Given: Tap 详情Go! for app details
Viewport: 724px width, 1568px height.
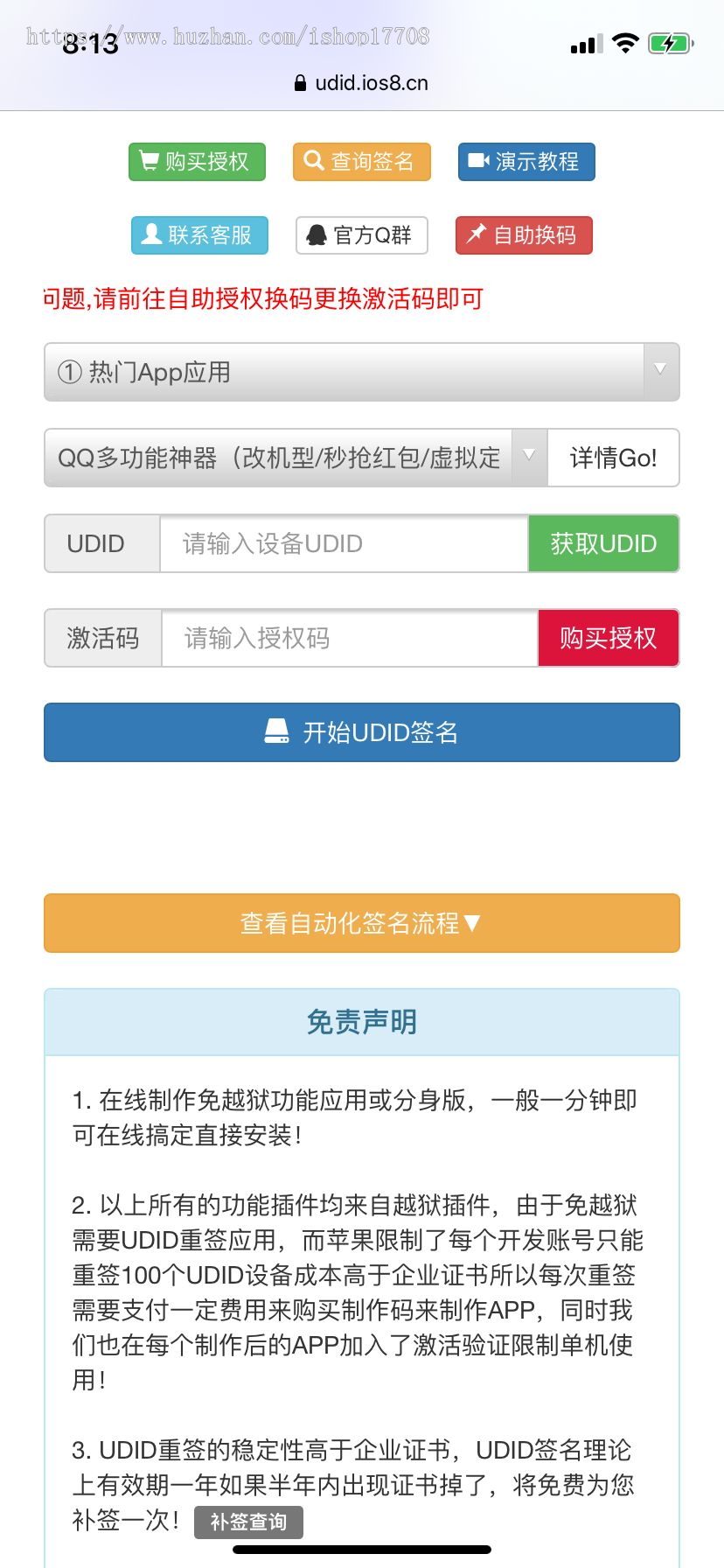Looking at the screenshot, I should (613, 458).
